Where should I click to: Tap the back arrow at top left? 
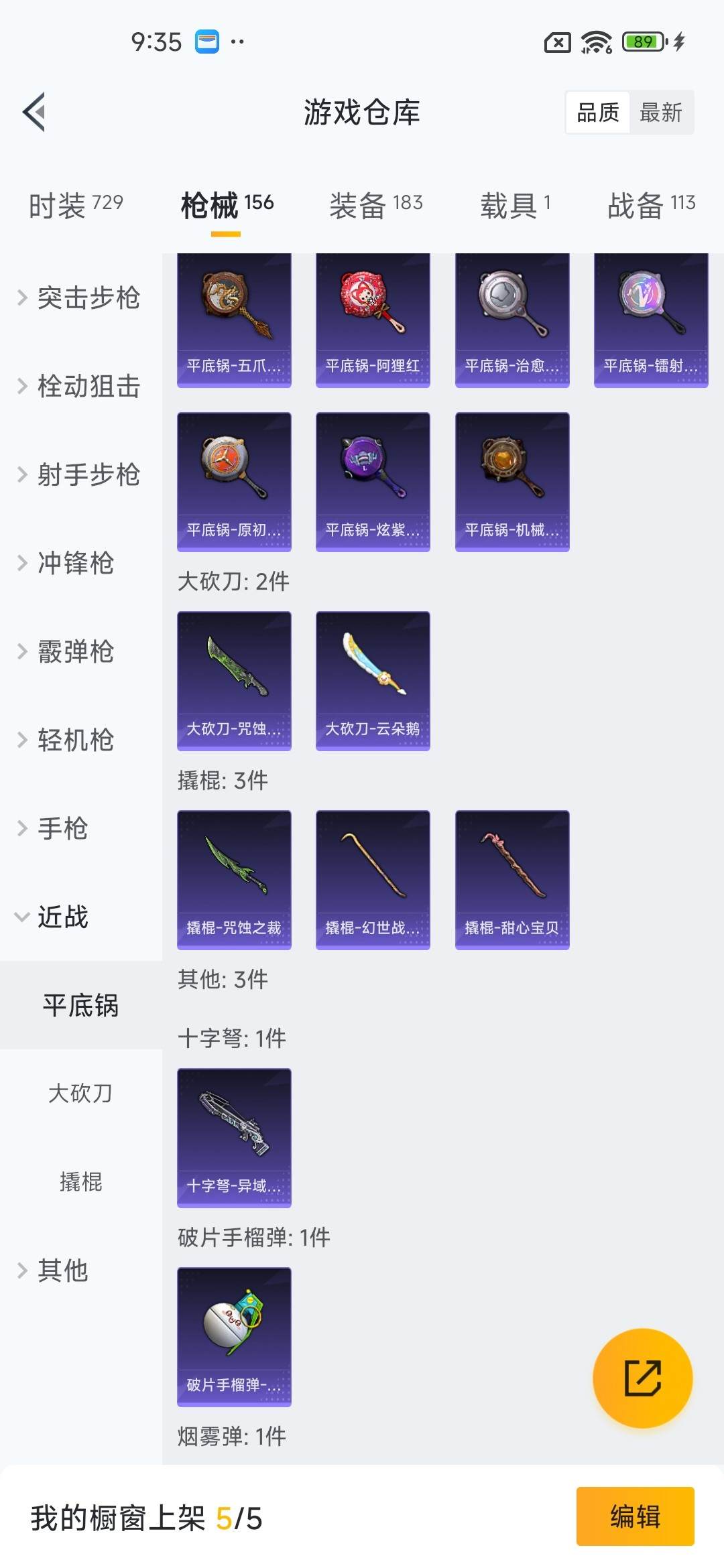click(35, 112)
